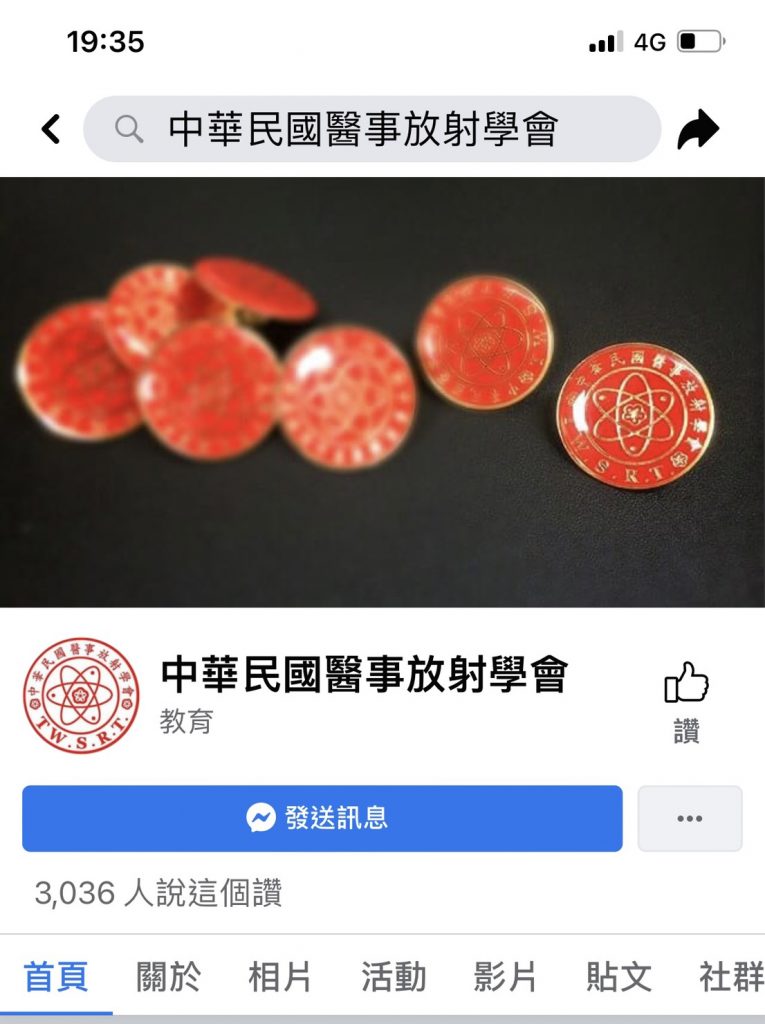Select the 活動 tab

(x=393, y=977)
